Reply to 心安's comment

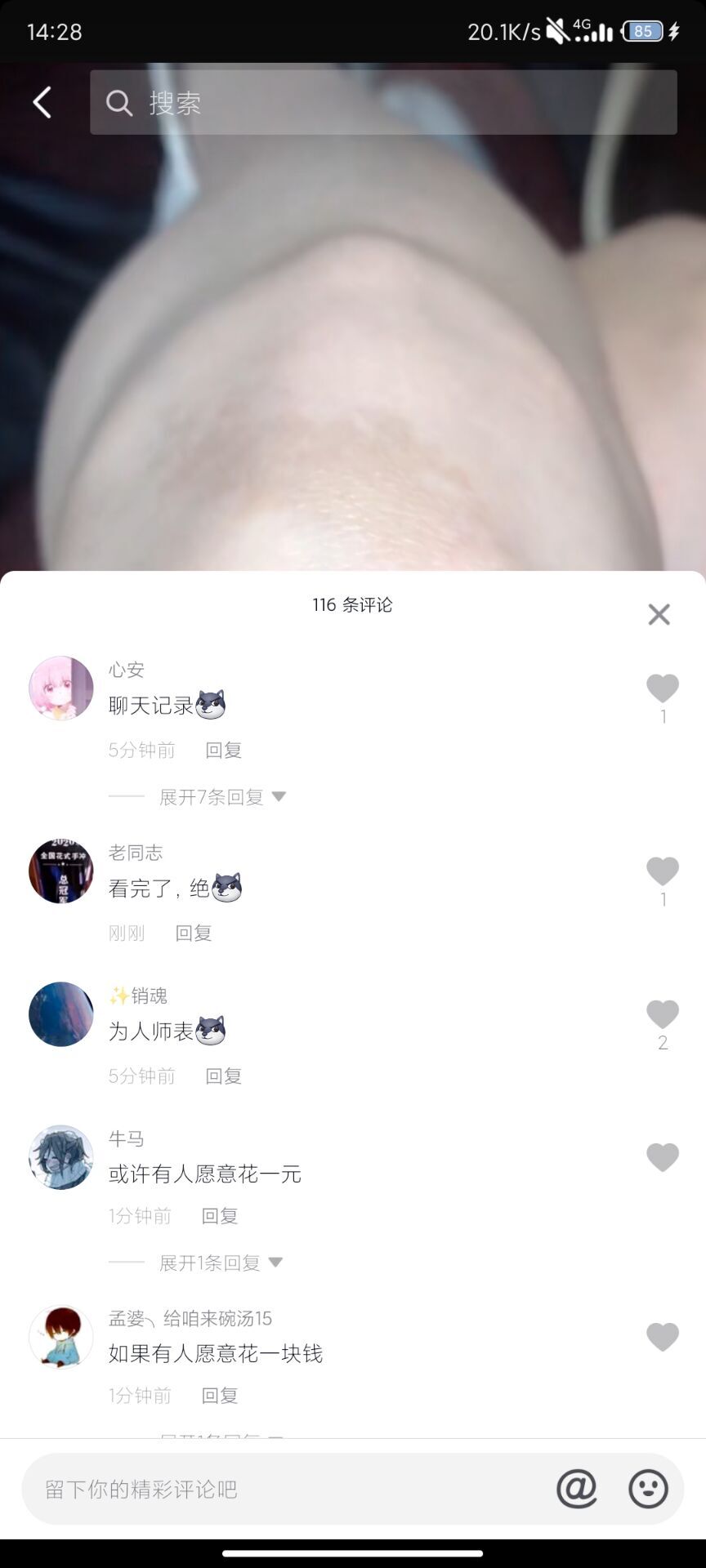click(x=223, y=750)
